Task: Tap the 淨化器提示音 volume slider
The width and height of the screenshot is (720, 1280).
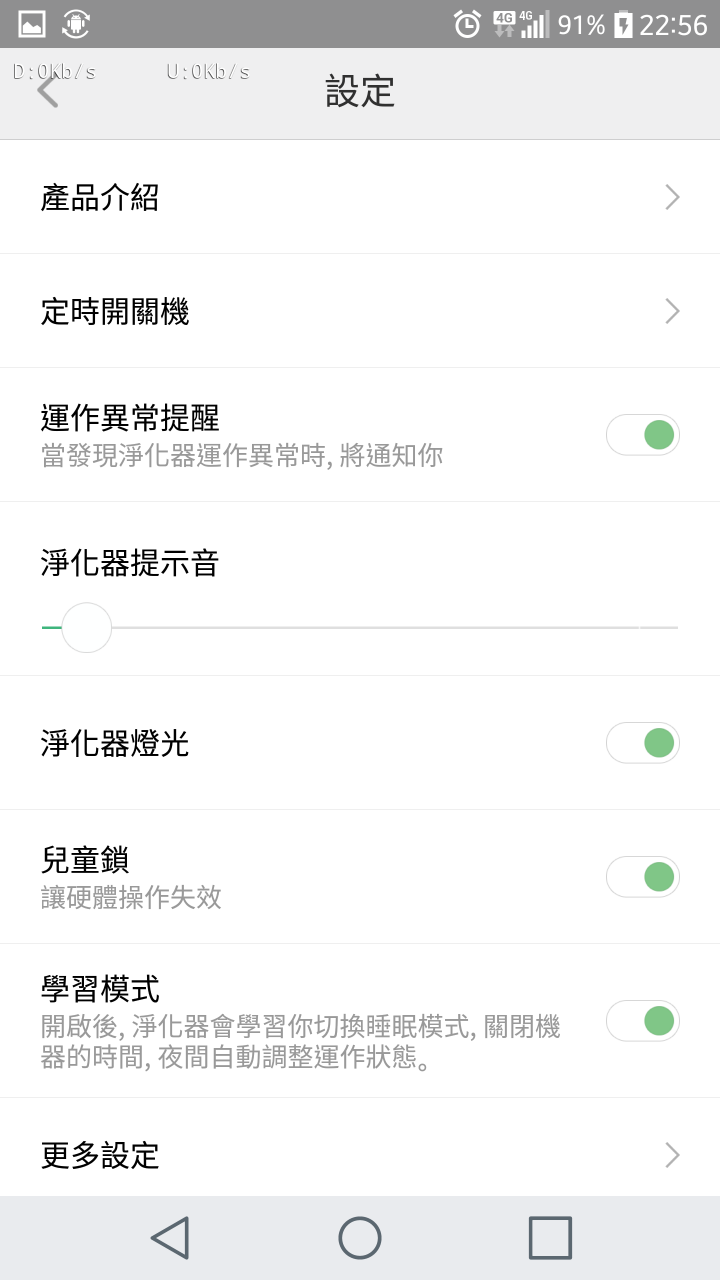Action: pos(360,628)
